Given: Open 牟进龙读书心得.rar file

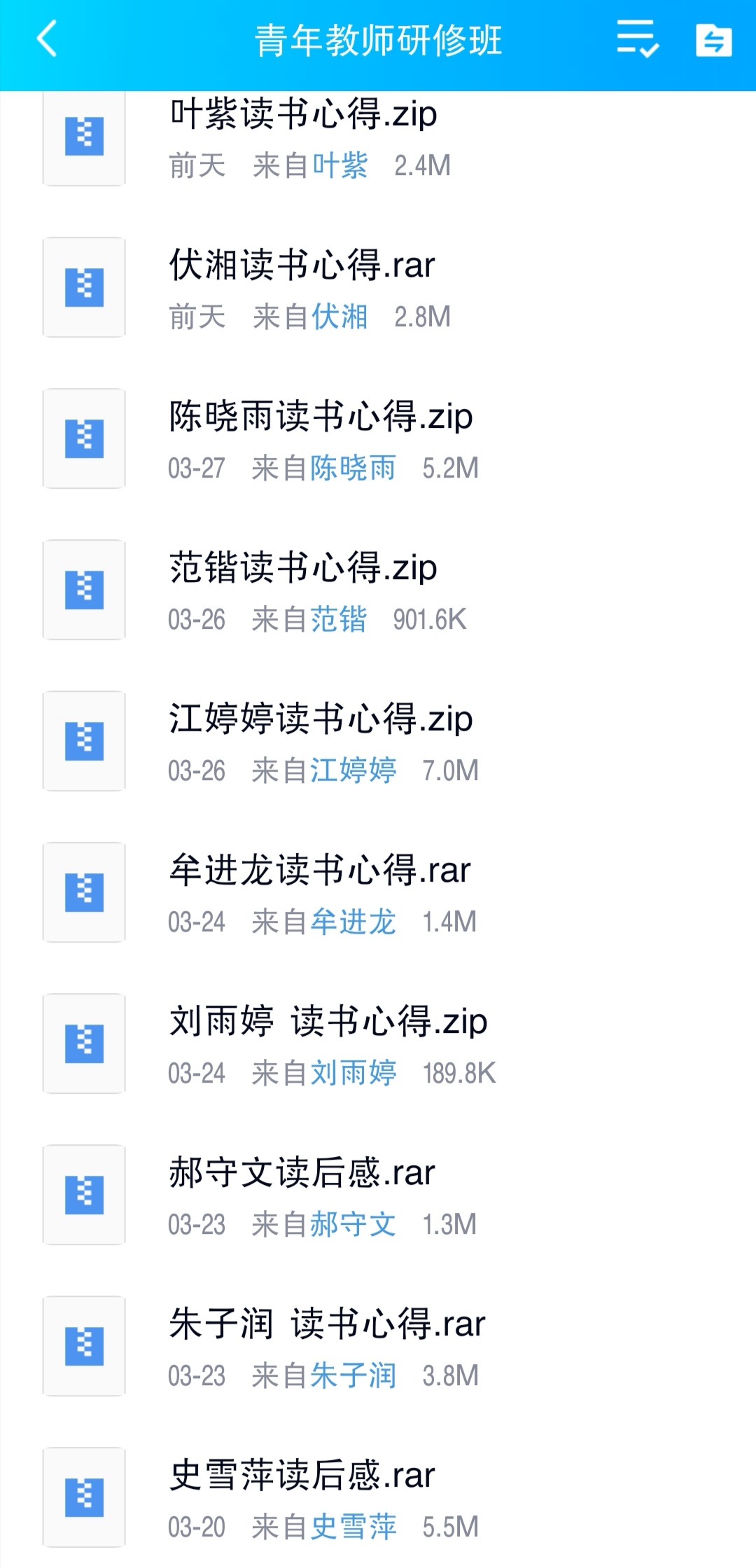Looking at the screenshot, I should [x=378, y=893].
